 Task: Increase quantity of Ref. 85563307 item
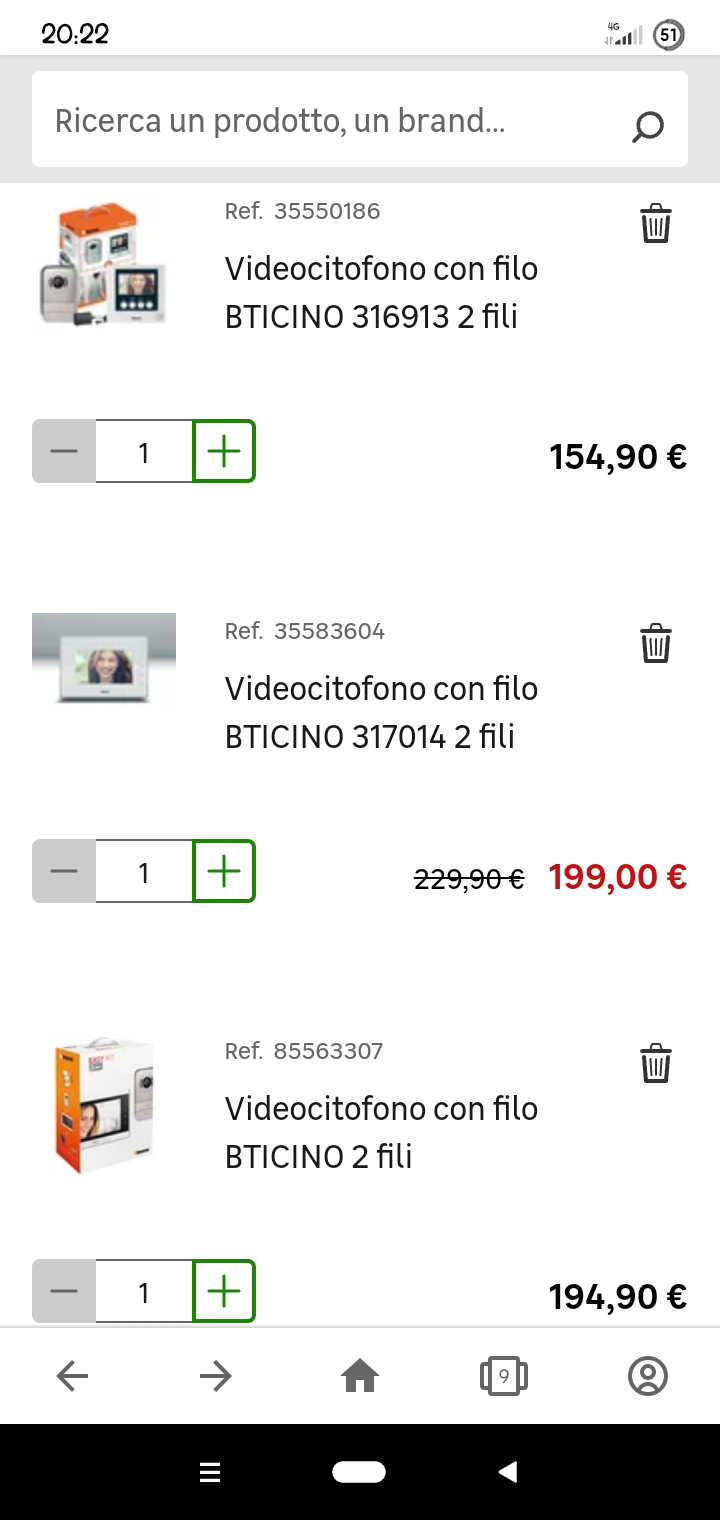point(224,1291)
